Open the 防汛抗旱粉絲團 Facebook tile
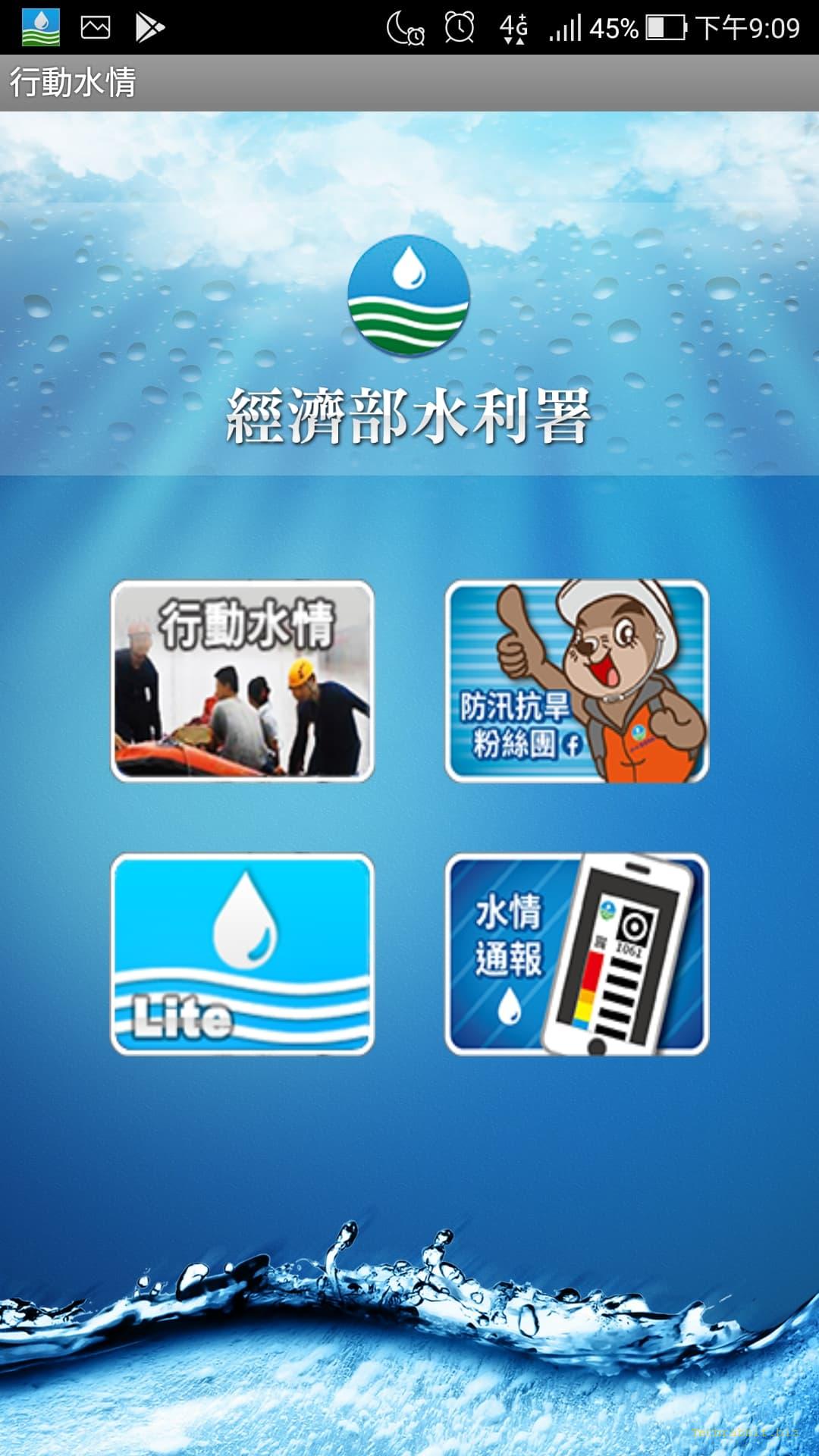Viewport: 819px width, 1456px height. [x=576, y=681]
